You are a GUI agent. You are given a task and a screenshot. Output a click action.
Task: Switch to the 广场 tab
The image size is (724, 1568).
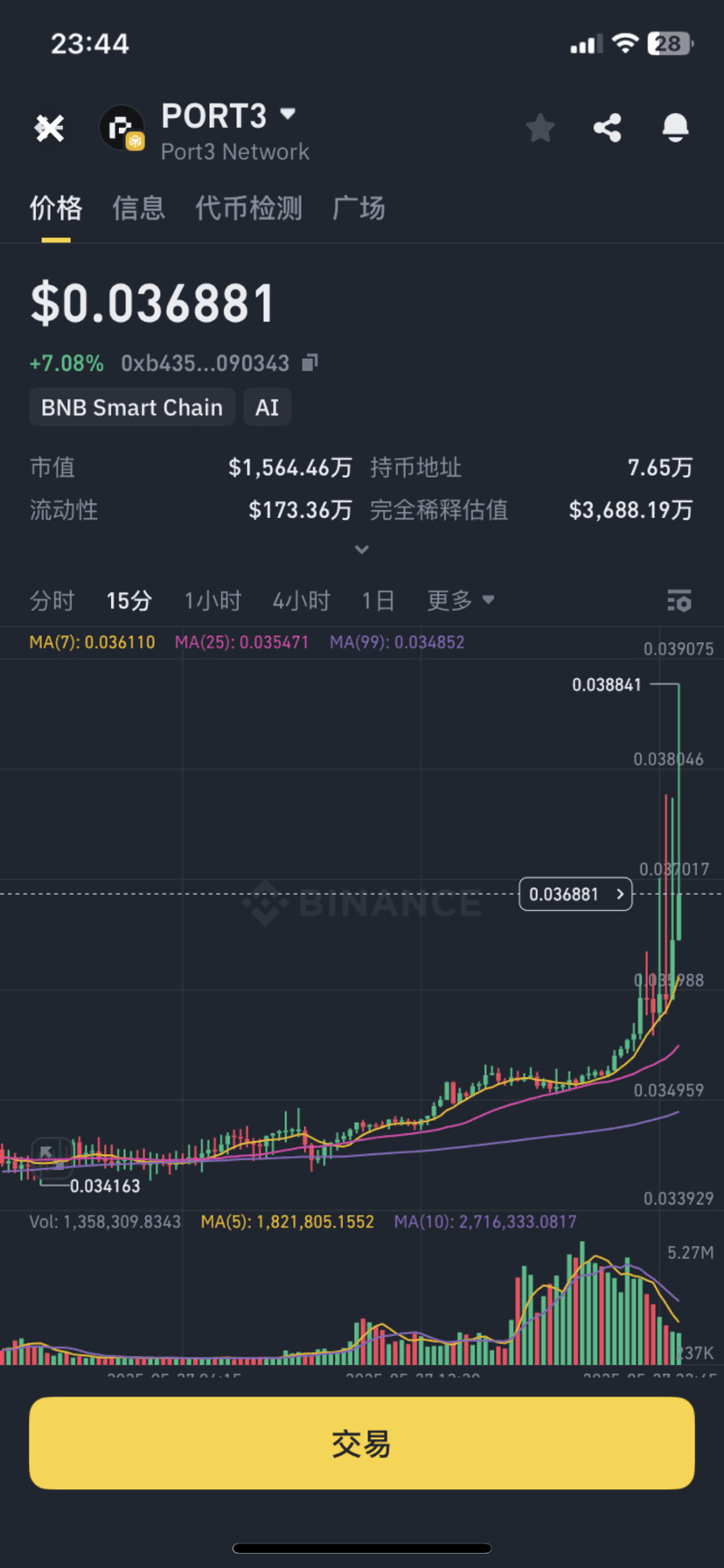359,208
